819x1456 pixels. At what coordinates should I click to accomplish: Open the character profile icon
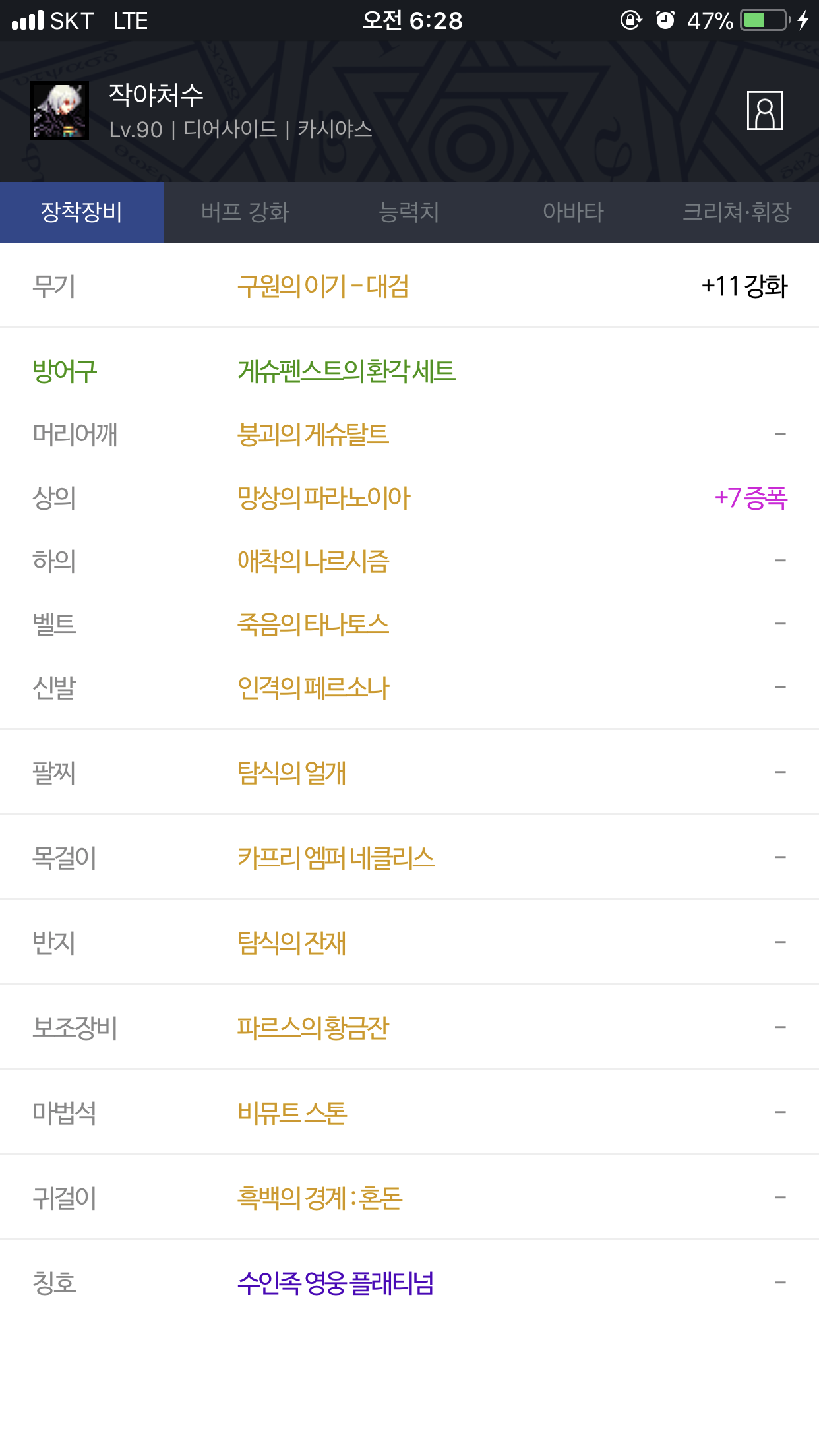click(x=764, y=111)
